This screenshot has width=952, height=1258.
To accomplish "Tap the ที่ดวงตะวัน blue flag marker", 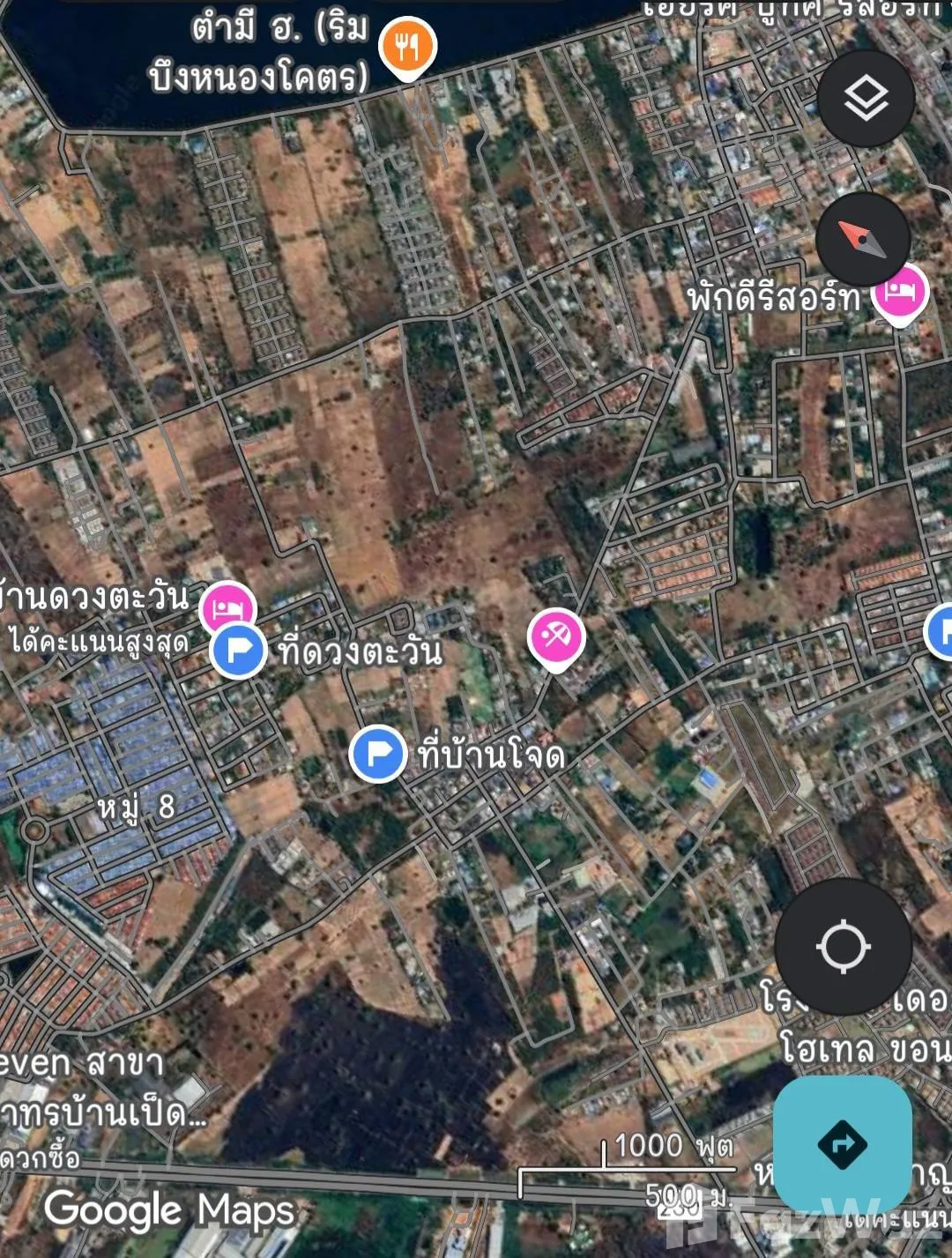I will (x=239, y=651).
